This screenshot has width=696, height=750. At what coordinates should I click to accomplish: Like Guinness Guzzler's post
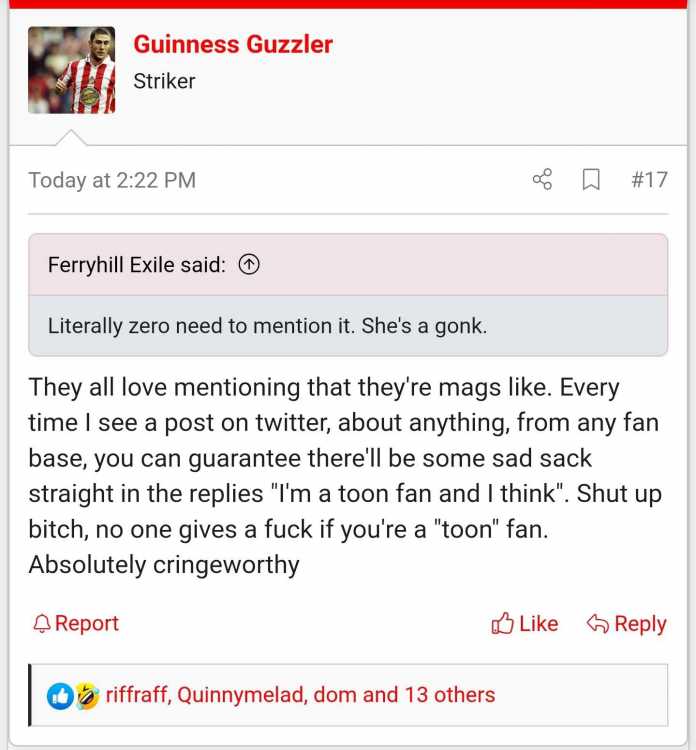(x=525, y=624)
